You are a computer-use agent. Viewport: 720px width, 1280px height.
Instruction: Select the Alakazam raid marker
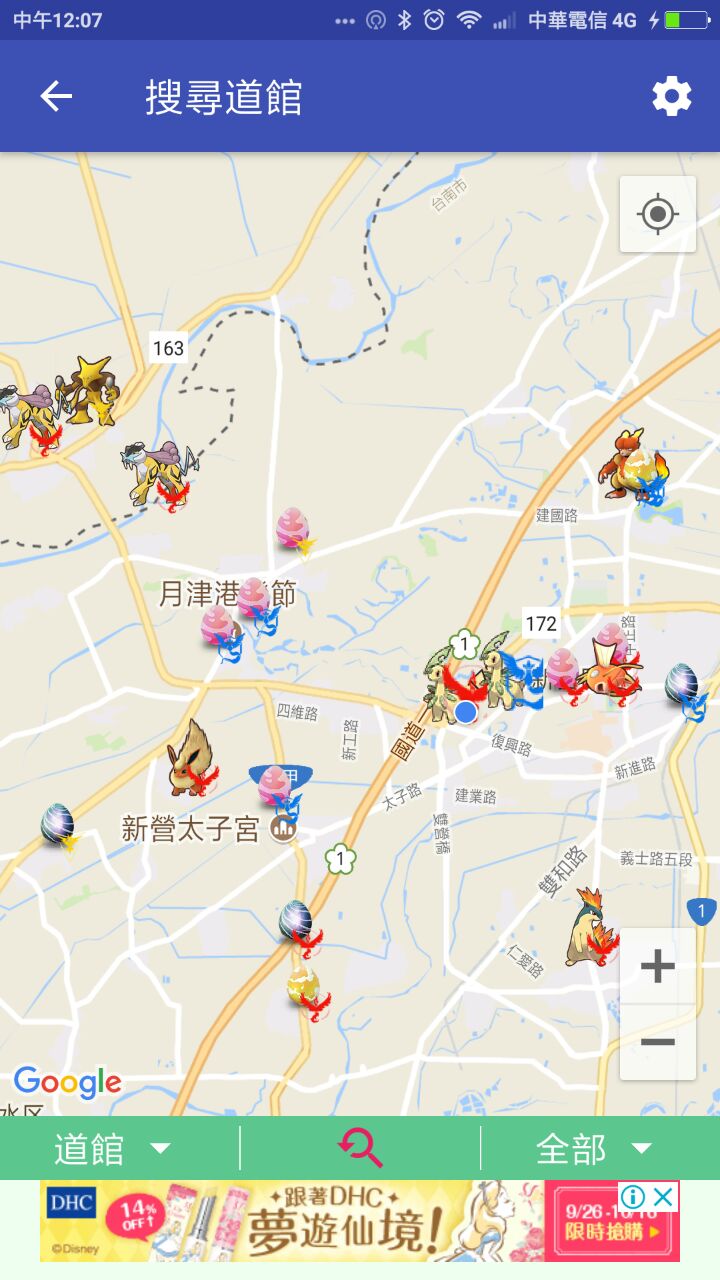coord(90,388)
